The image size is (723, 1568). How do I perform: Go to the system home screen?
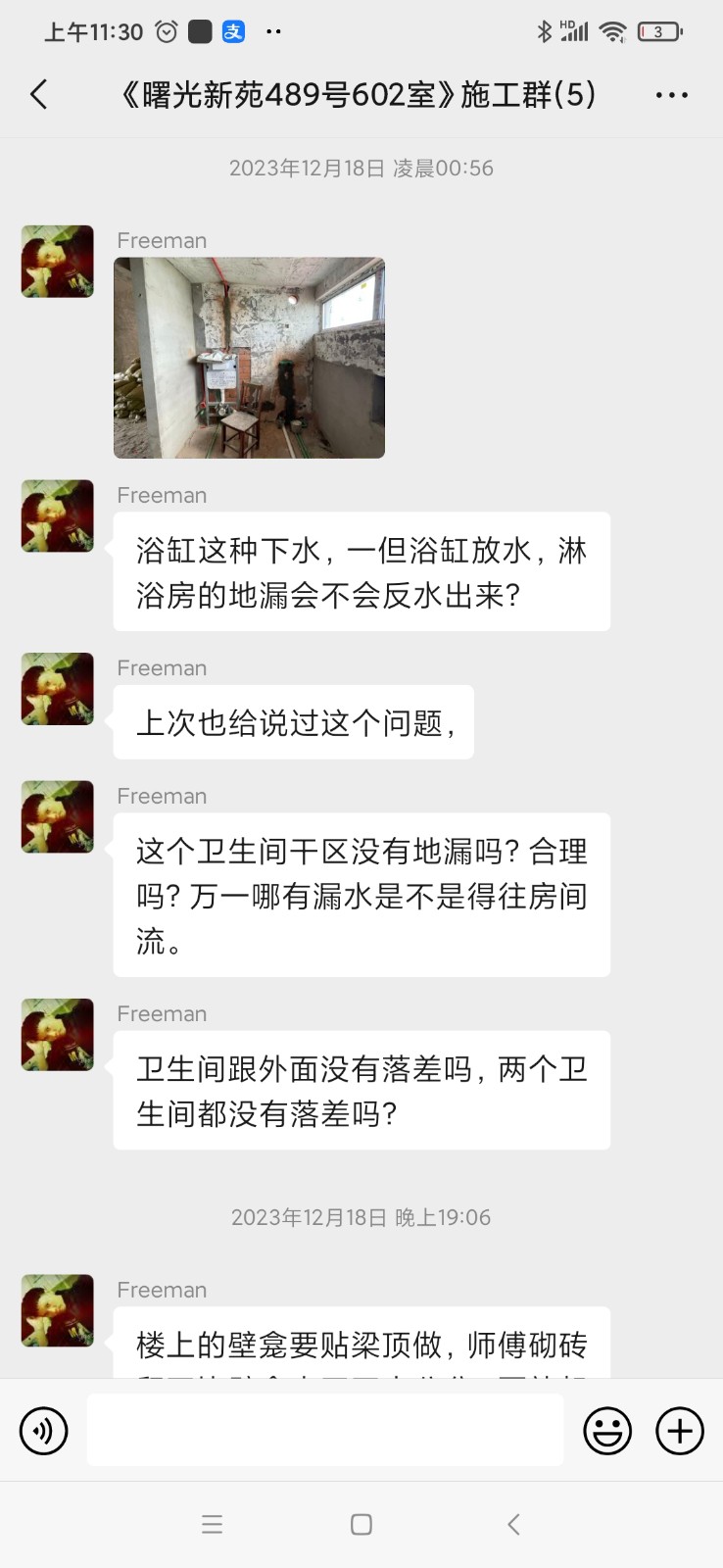pyautogui.click(x=361, y=1524)
